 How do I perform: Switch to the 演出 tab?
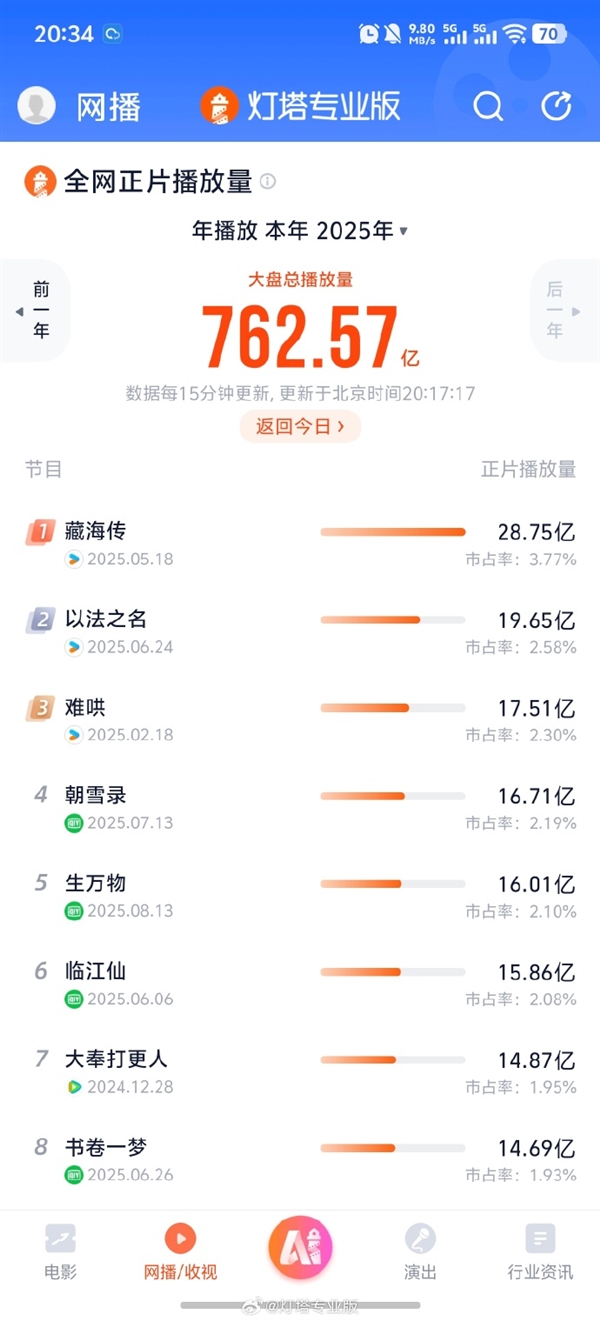pyautogui.click(x=420, y=1252)
